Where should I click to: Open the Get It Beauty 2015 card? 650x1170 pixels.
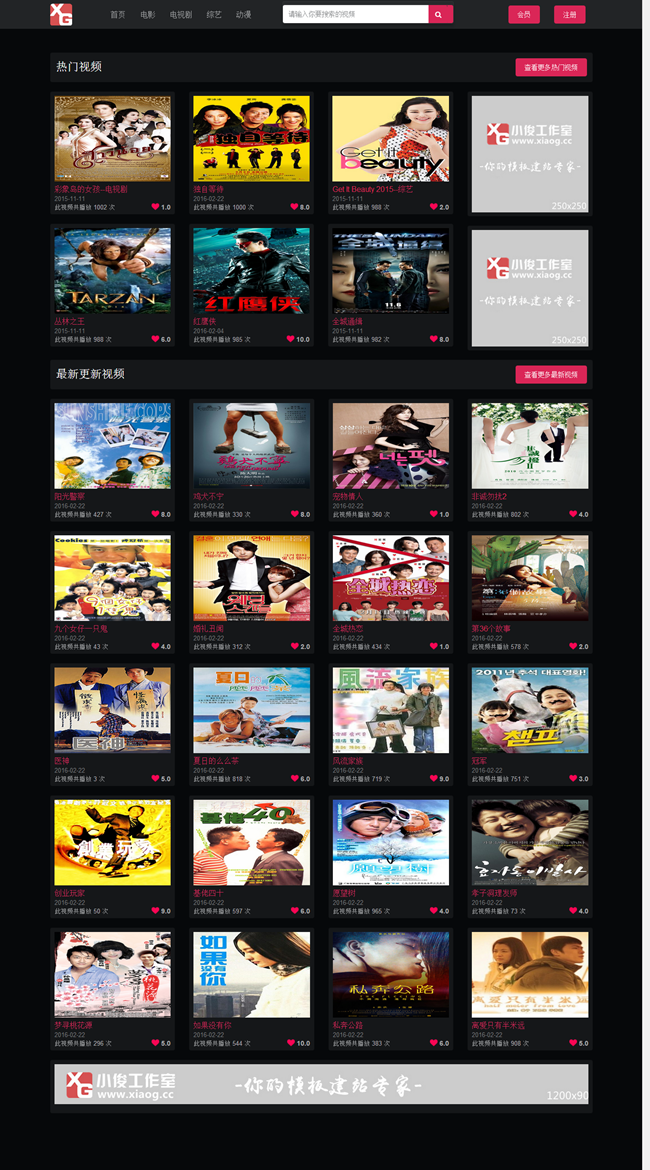click(390, 139)
